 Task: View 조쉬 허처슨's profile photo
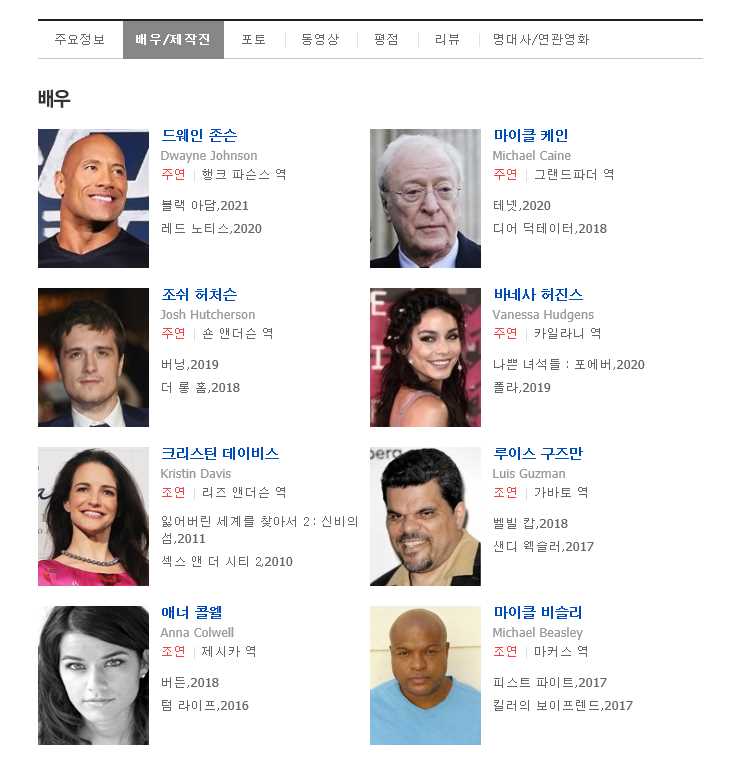pos(93,357)
